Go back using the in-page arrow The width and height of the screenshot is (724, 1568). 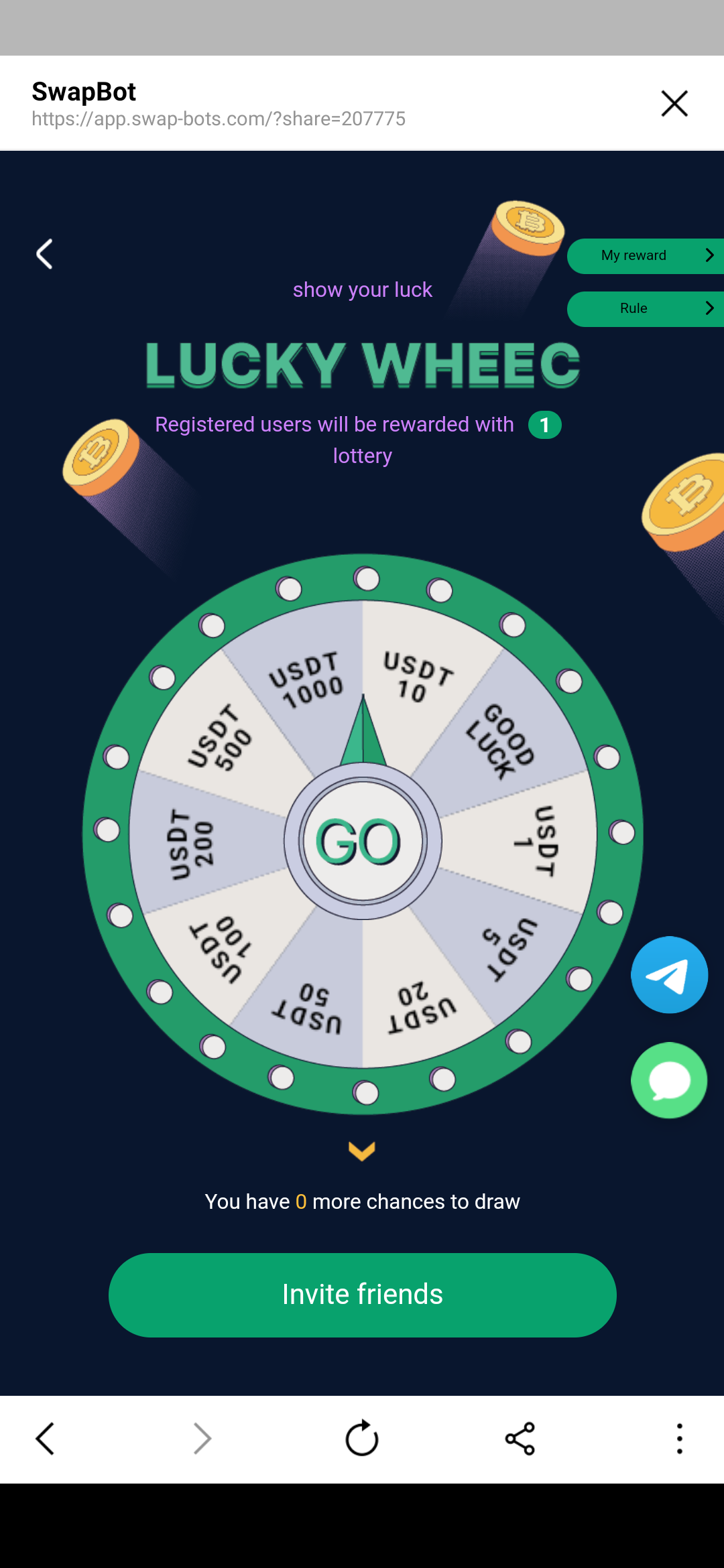[x=44, y=255]
